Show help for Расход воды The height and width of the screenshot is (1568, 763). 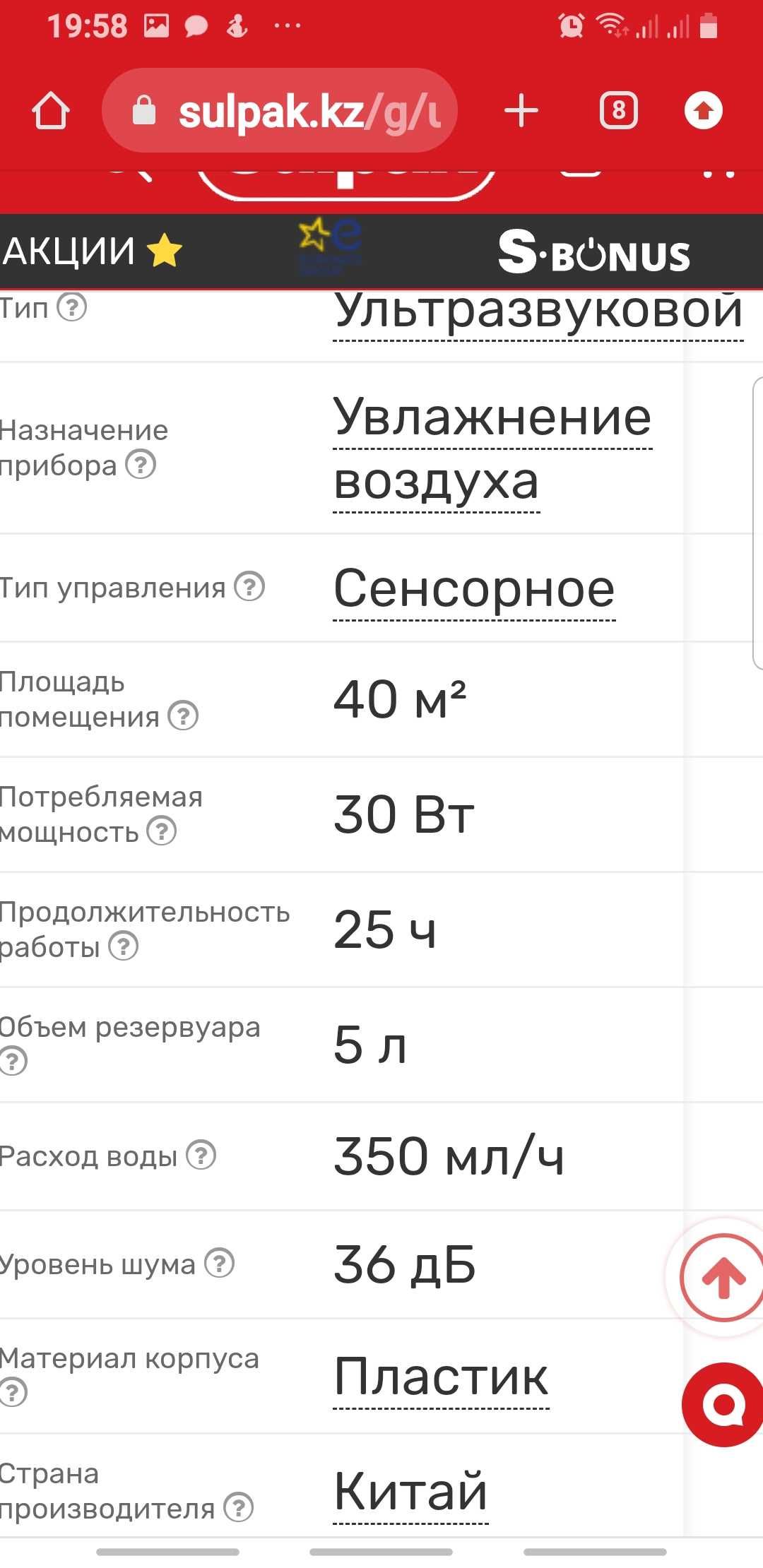201,1156
